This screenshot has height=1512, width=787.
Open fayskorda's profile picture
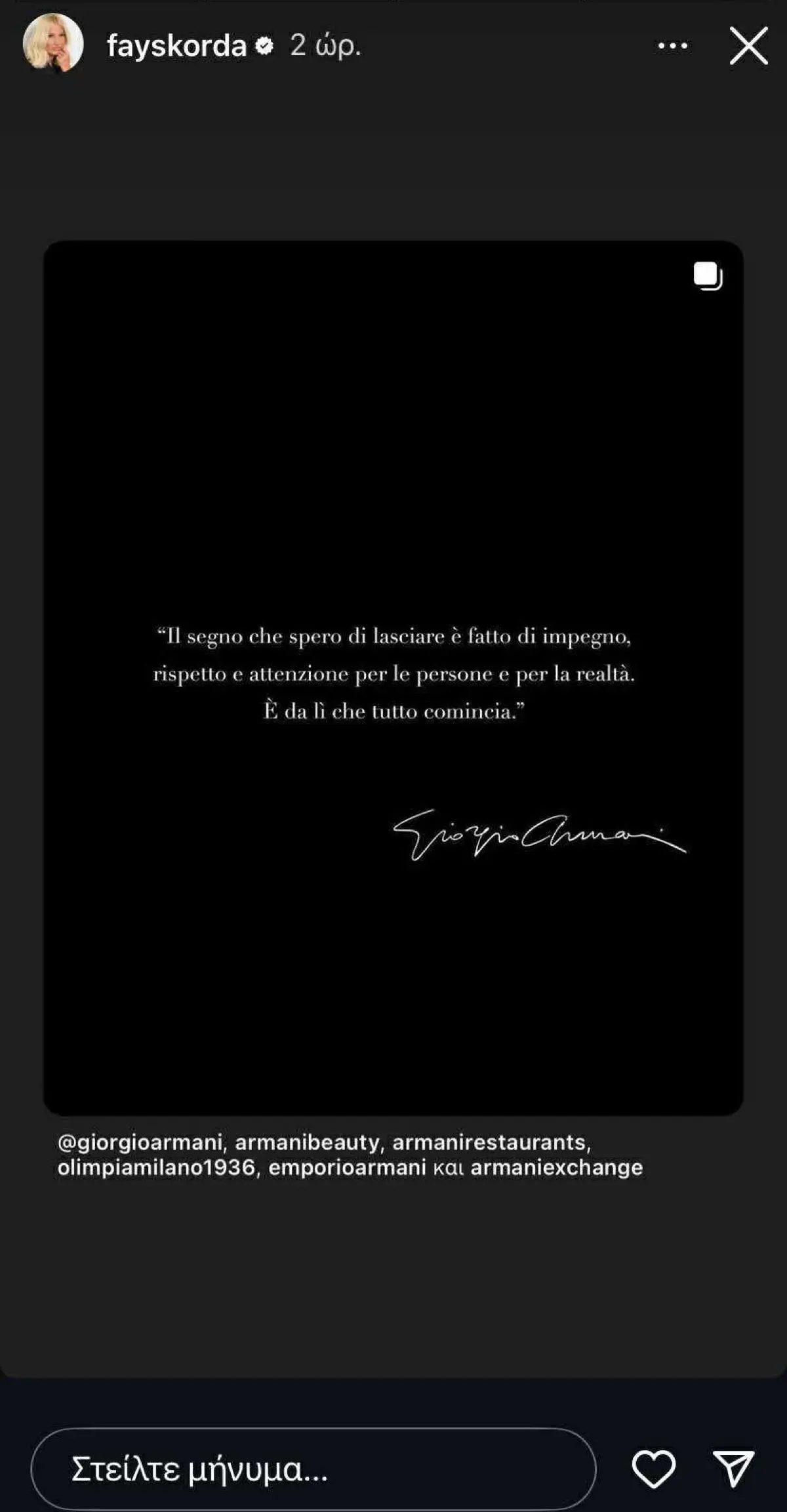[53, 43]
